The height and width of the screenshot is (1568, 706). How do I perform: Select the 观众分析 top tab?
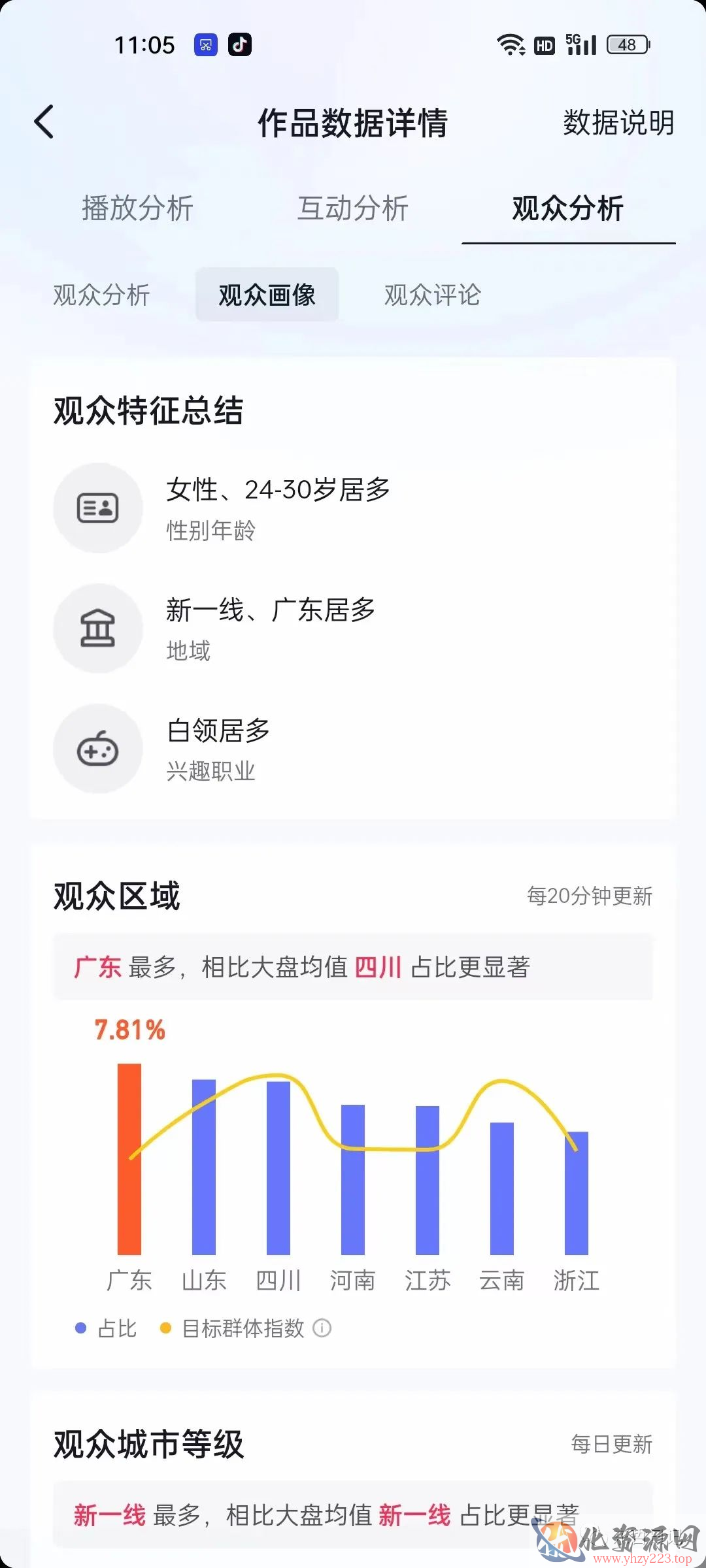point(568,208)
